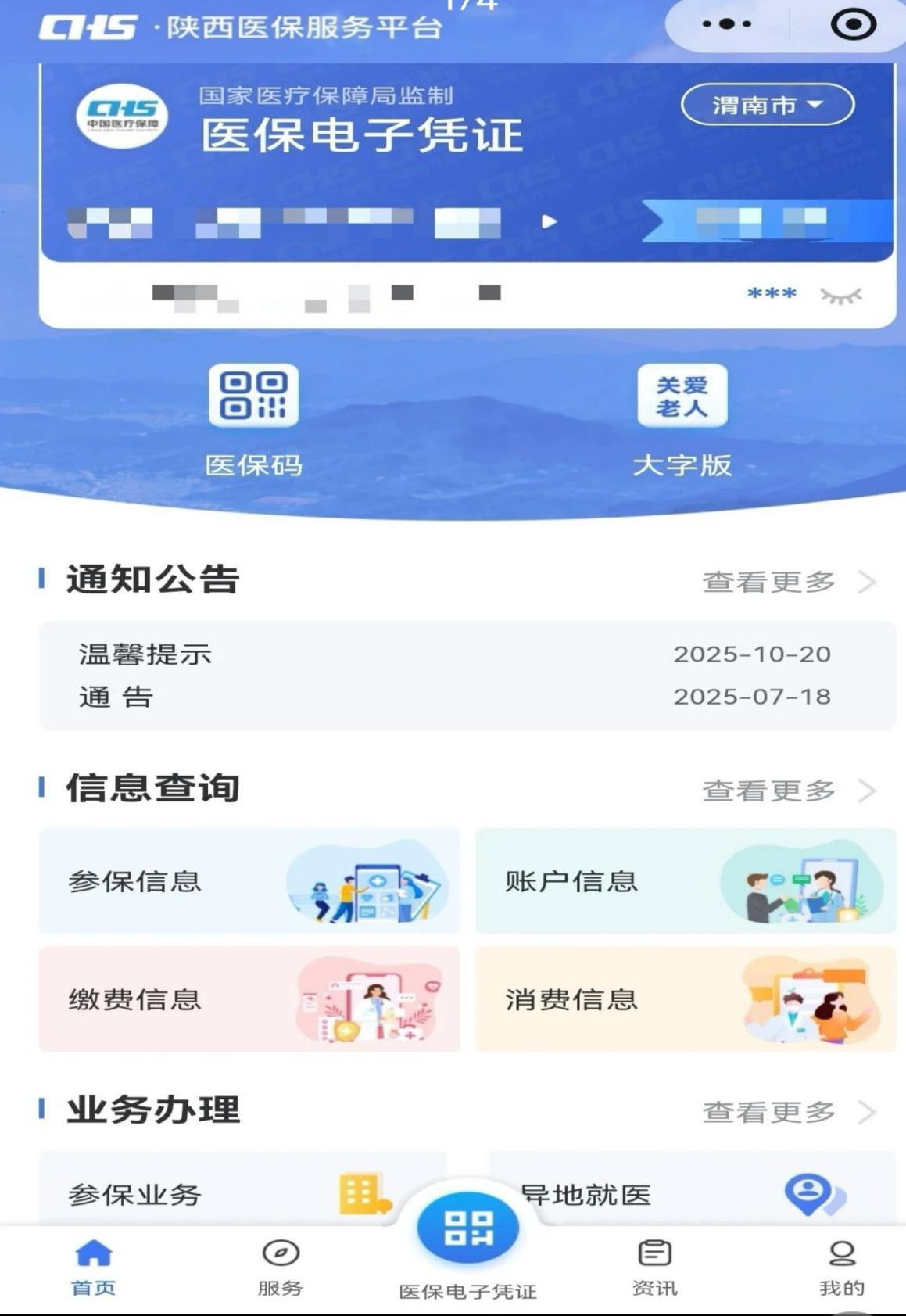The height and width of the screenshot is (1316, 906).
Task: View more under 通知公告
Action: click(787, 582)
